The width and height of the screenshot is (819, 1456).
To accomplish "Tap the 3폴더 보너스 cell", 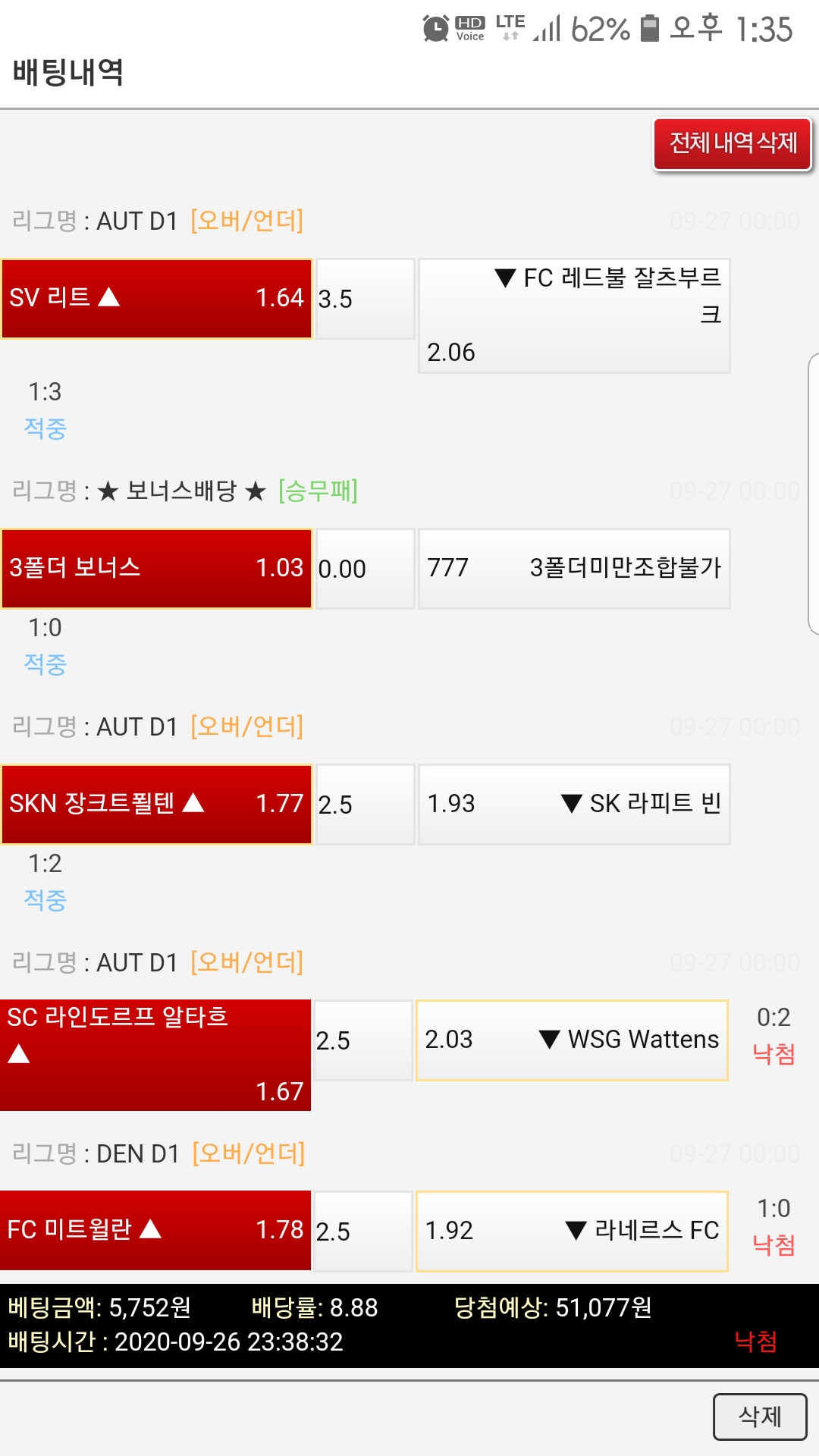I will 156,568.
